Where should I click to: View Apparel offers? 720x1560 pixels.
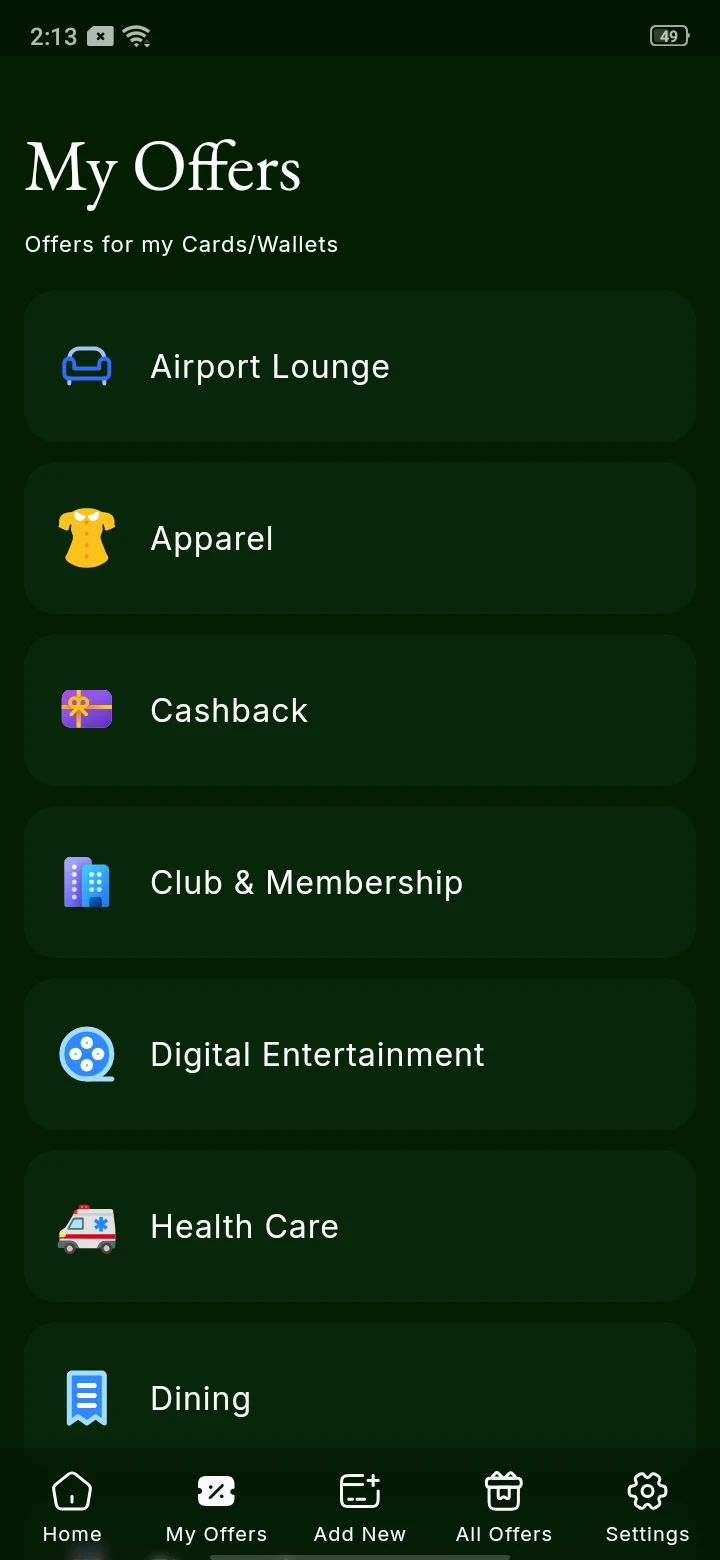(x=360, y=539)
